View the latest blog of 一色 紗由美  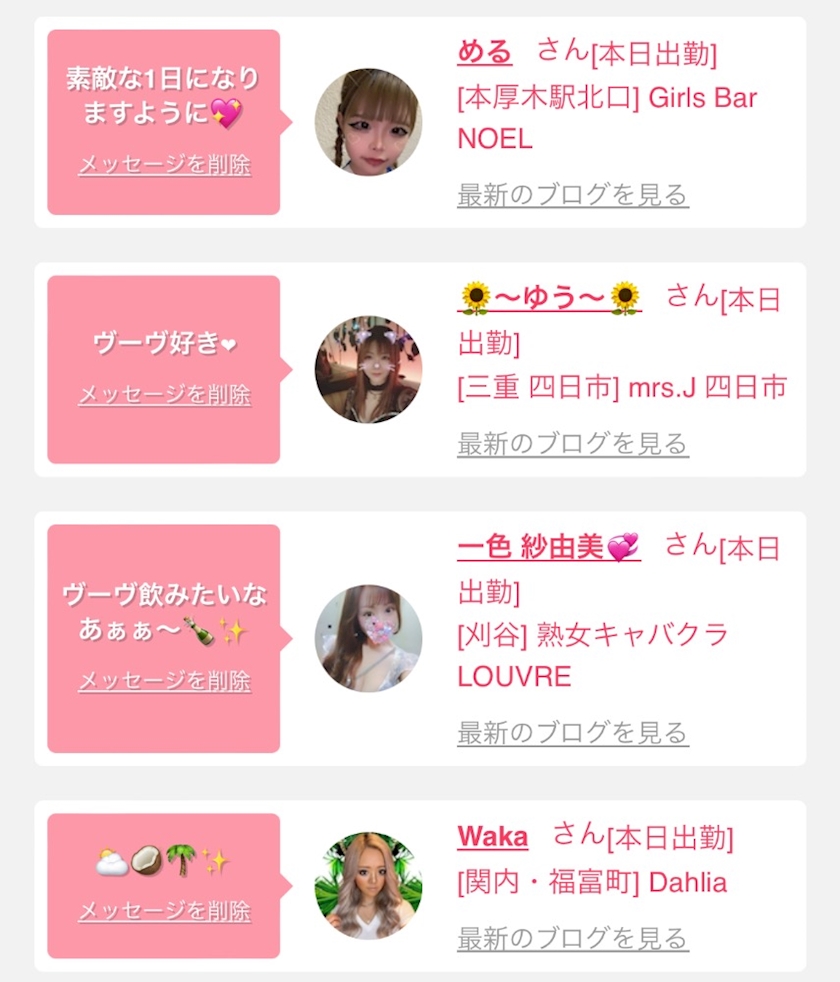[572, 733]
